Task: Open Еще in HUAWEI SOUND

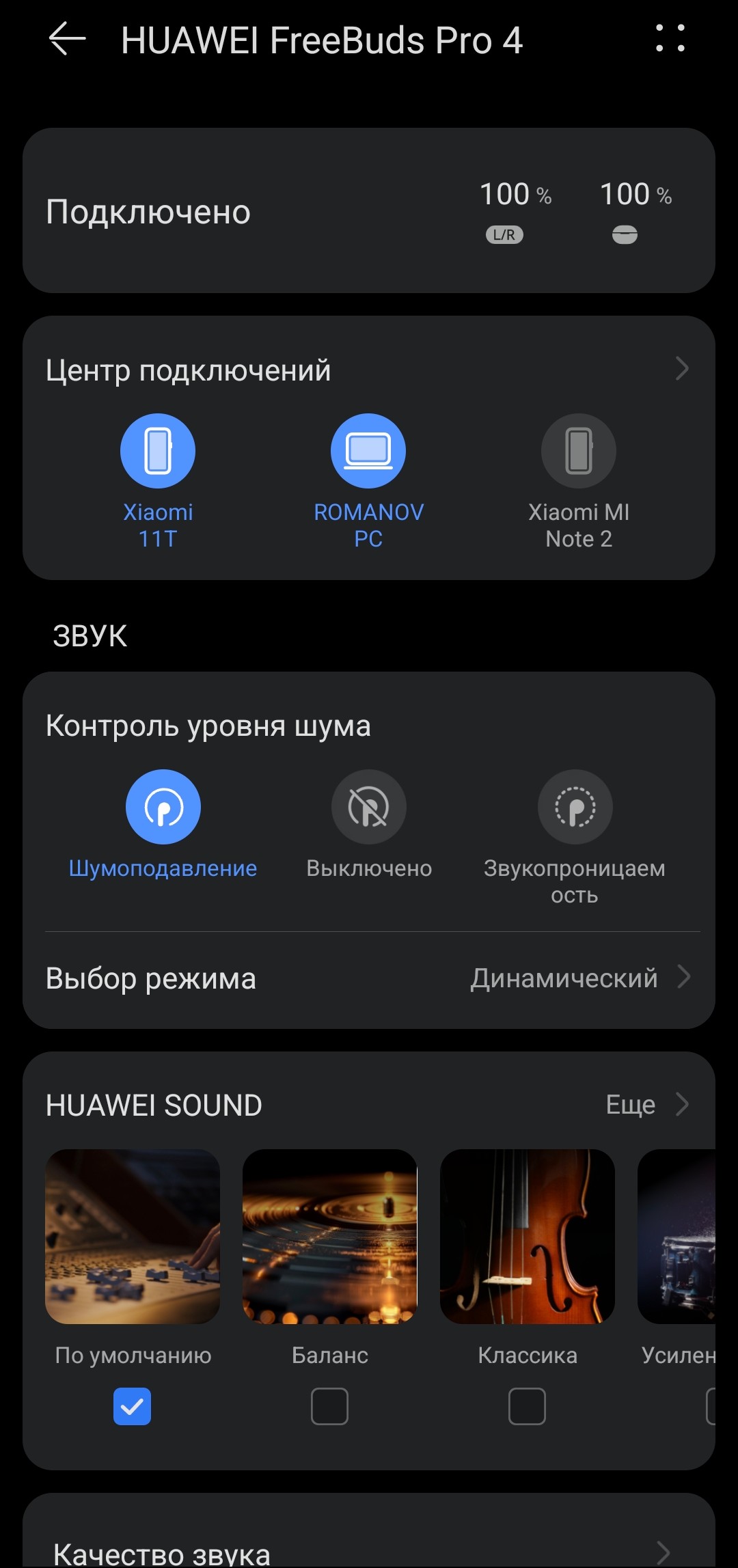Action: click(646, 1105)
